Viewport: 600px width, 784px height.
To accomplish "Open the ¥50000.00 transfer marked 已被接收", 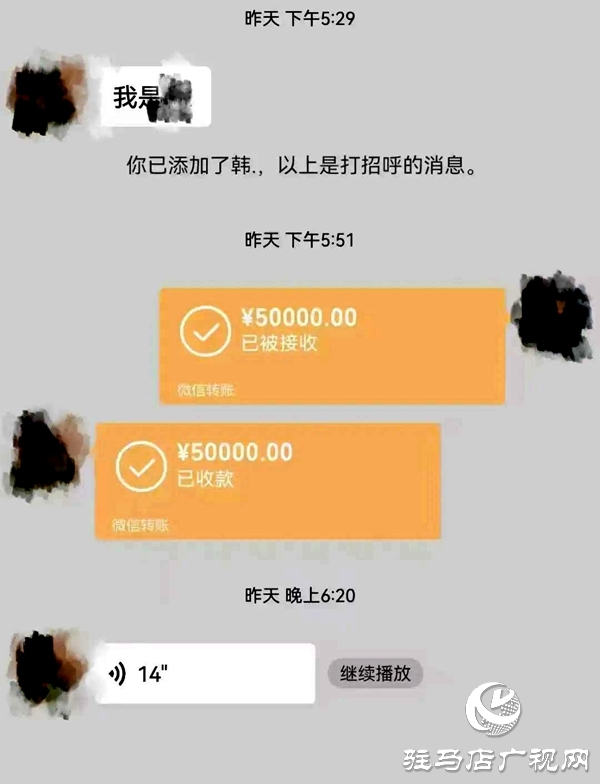I will pyautogui.click(x=333, y=345).
